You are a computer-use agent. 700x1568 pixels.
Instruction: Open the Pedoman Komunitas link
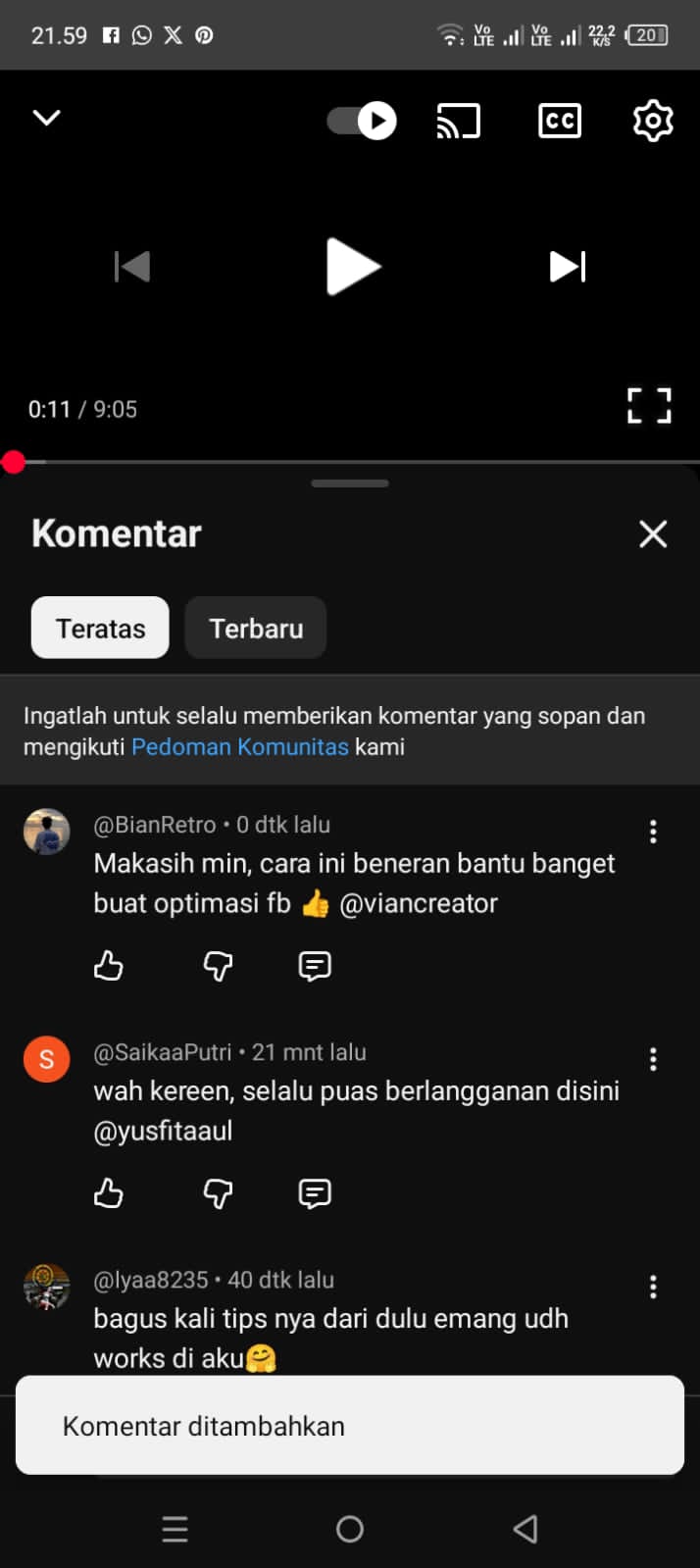tap(240, 747)
